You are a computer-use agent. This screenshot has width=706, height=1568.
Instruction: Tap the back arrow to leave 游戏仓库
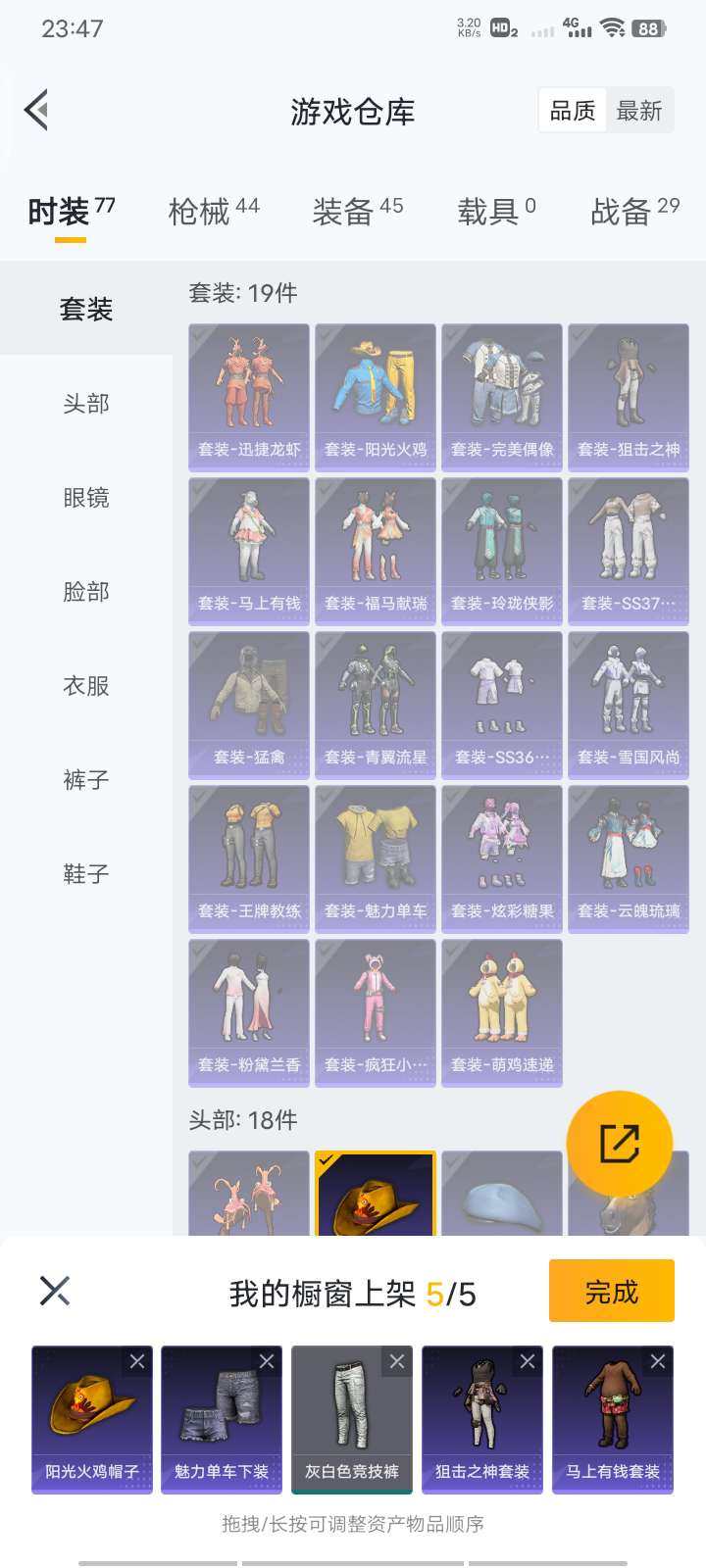point(36,110)
